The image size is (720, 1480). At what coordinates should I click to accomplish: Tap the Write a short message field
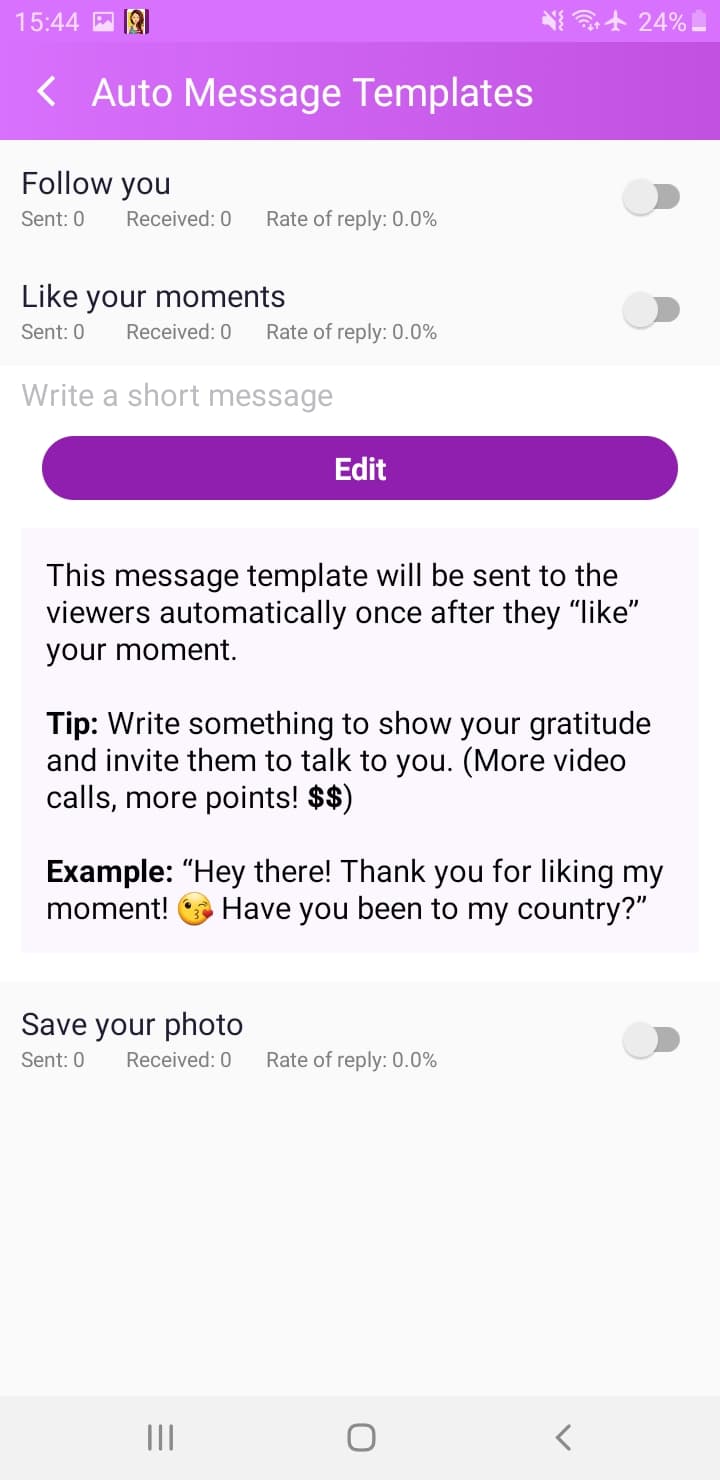click(x=360, y=396)
